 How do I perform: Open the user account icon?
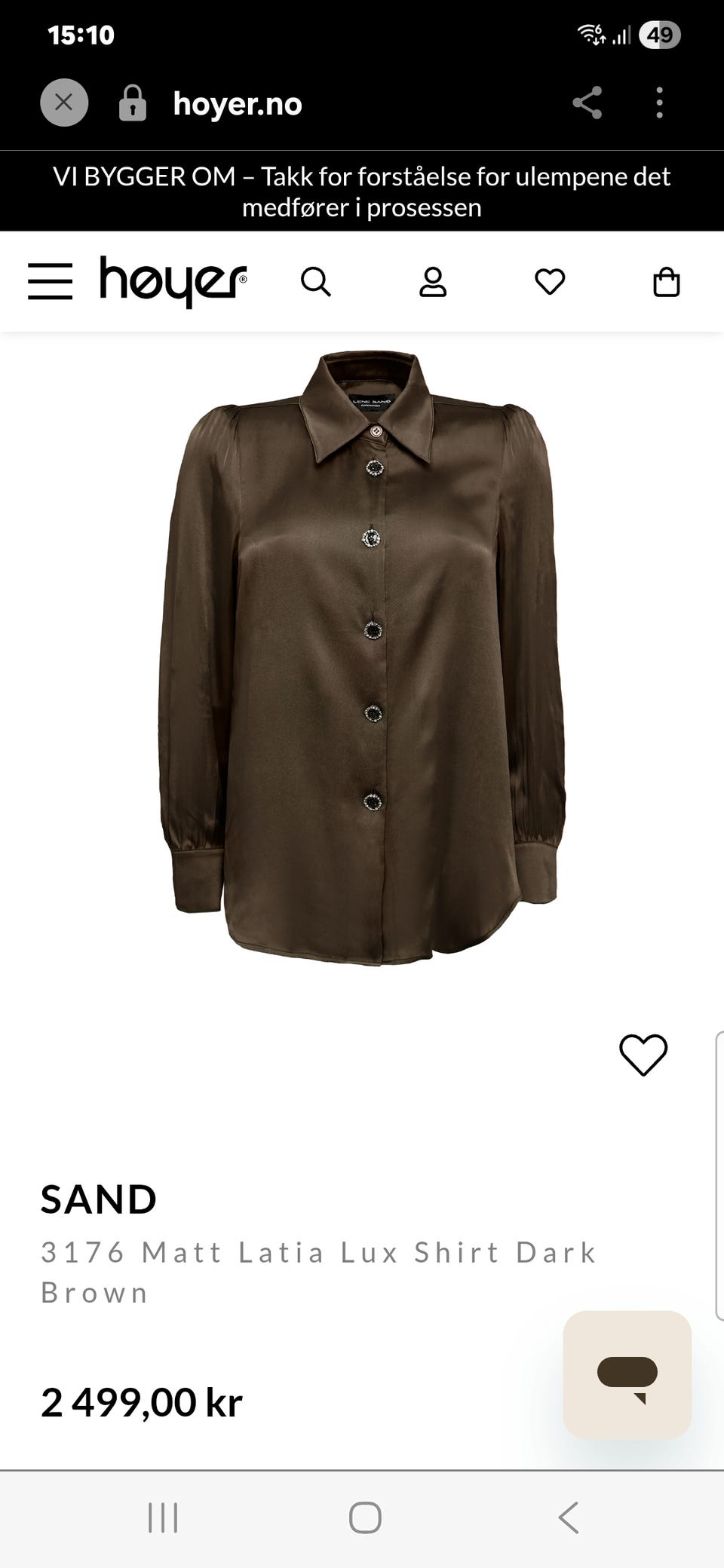point(433,283)
